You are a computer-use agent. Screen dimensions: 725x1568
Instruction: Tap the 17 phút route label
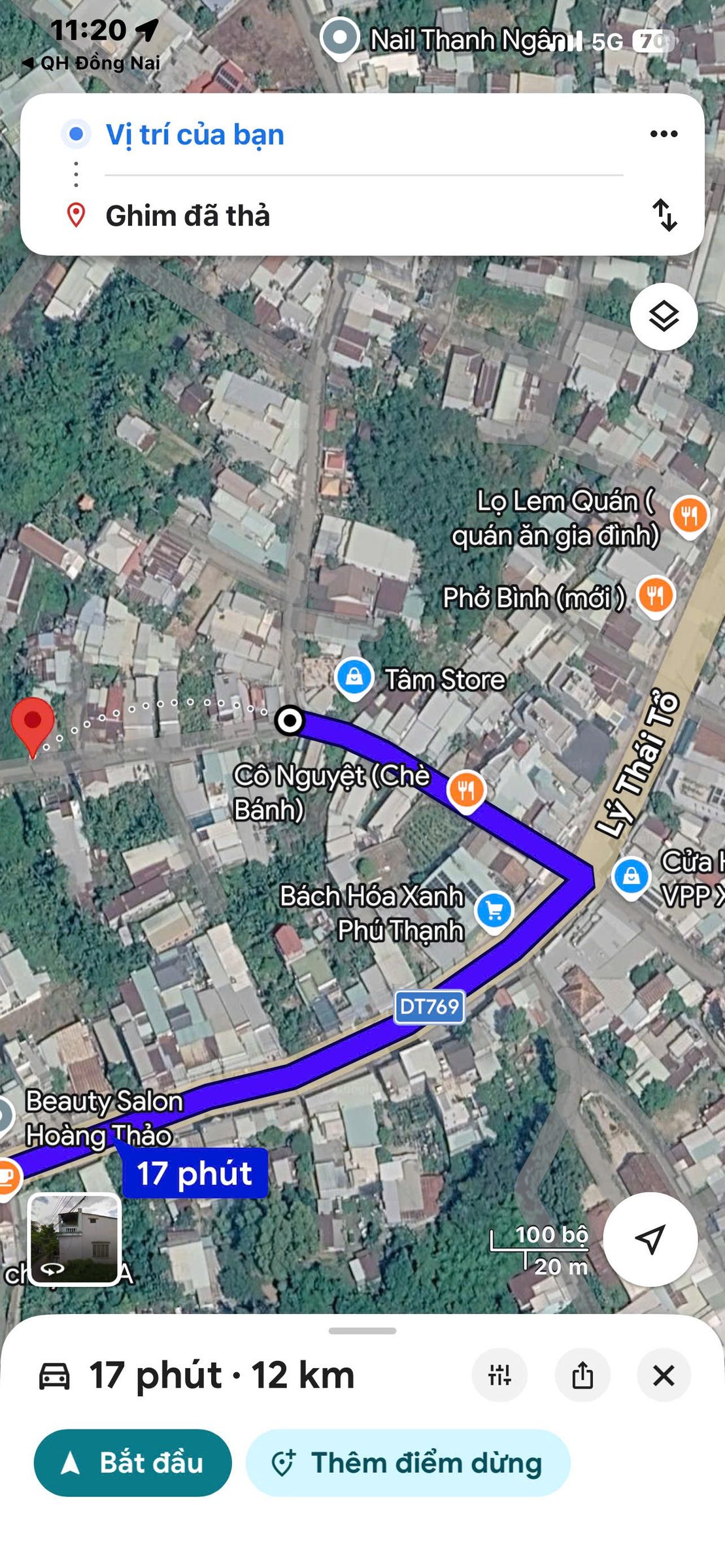click(195, 1173)
